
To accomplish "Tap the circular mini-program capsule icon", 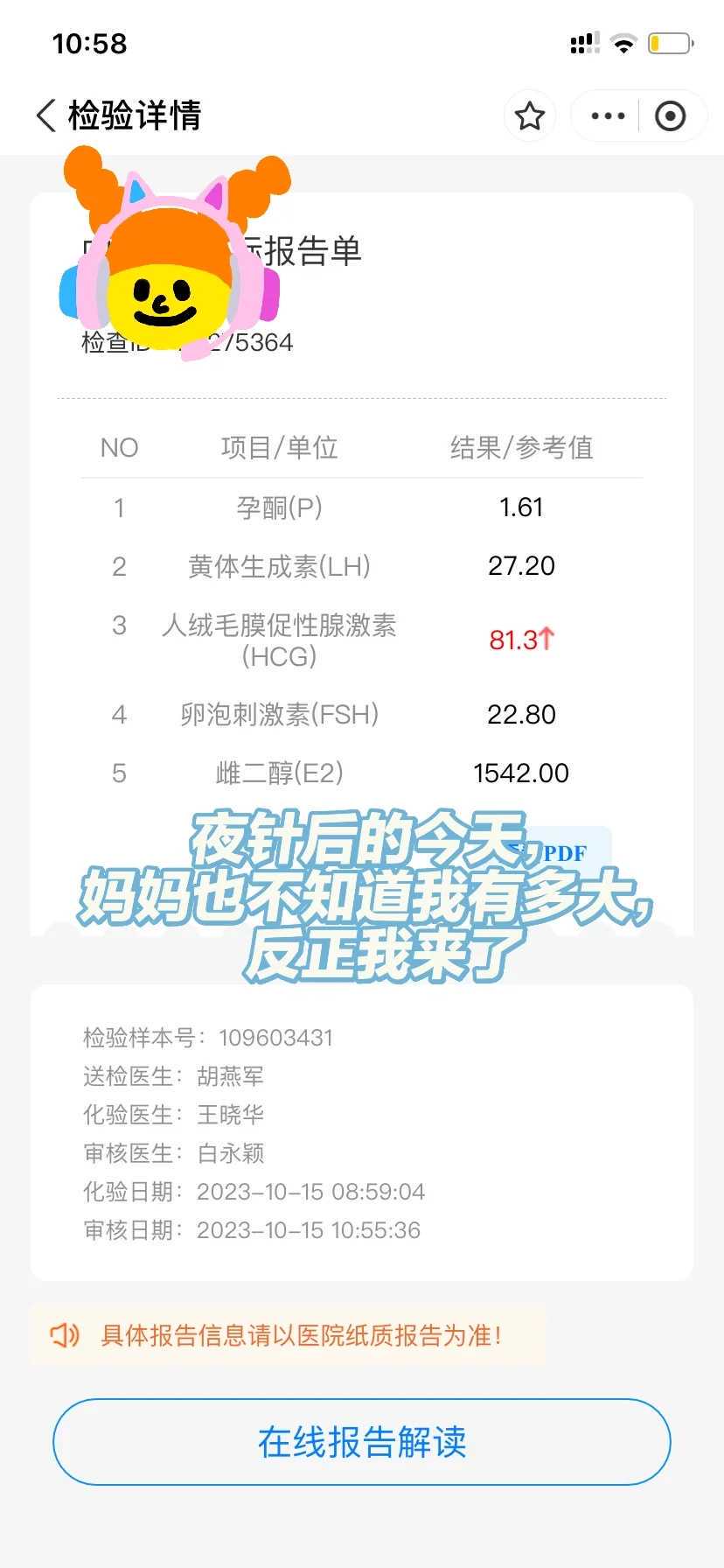I will 670,115.
